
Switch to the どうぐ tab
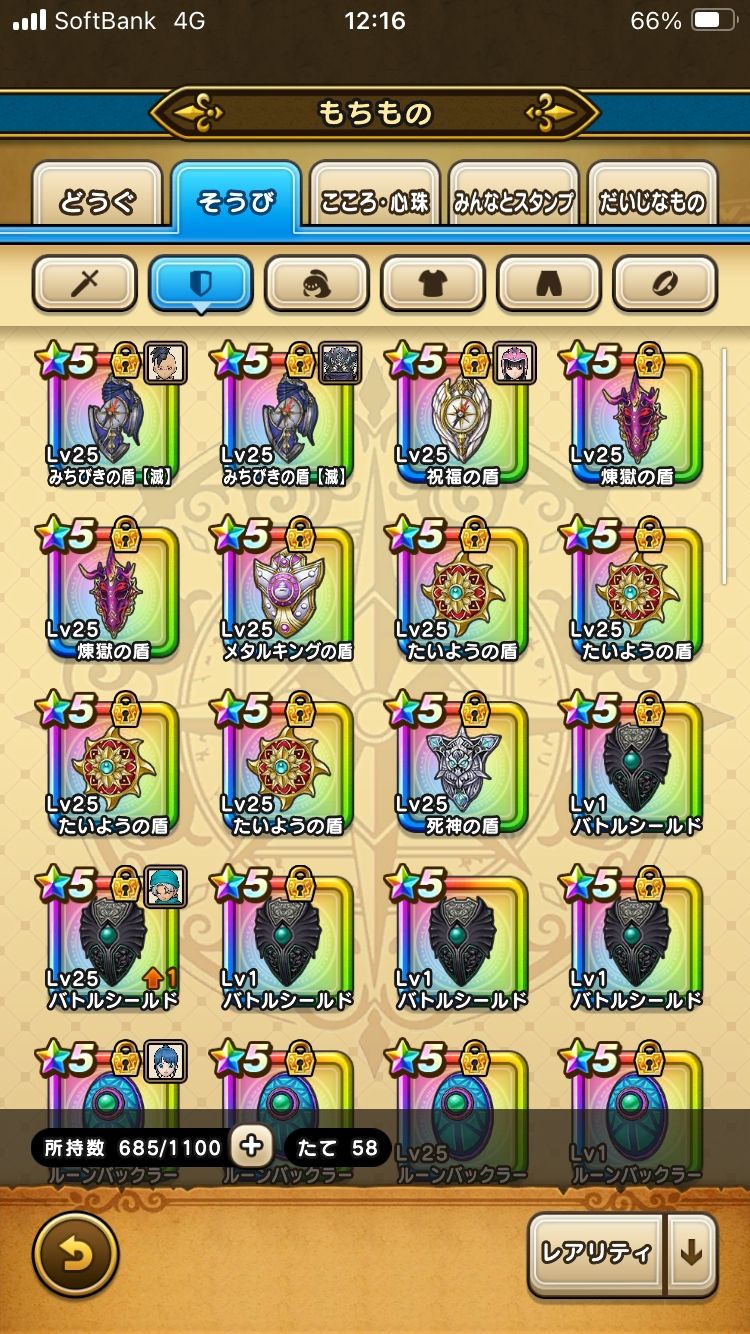tap(97, 200)
